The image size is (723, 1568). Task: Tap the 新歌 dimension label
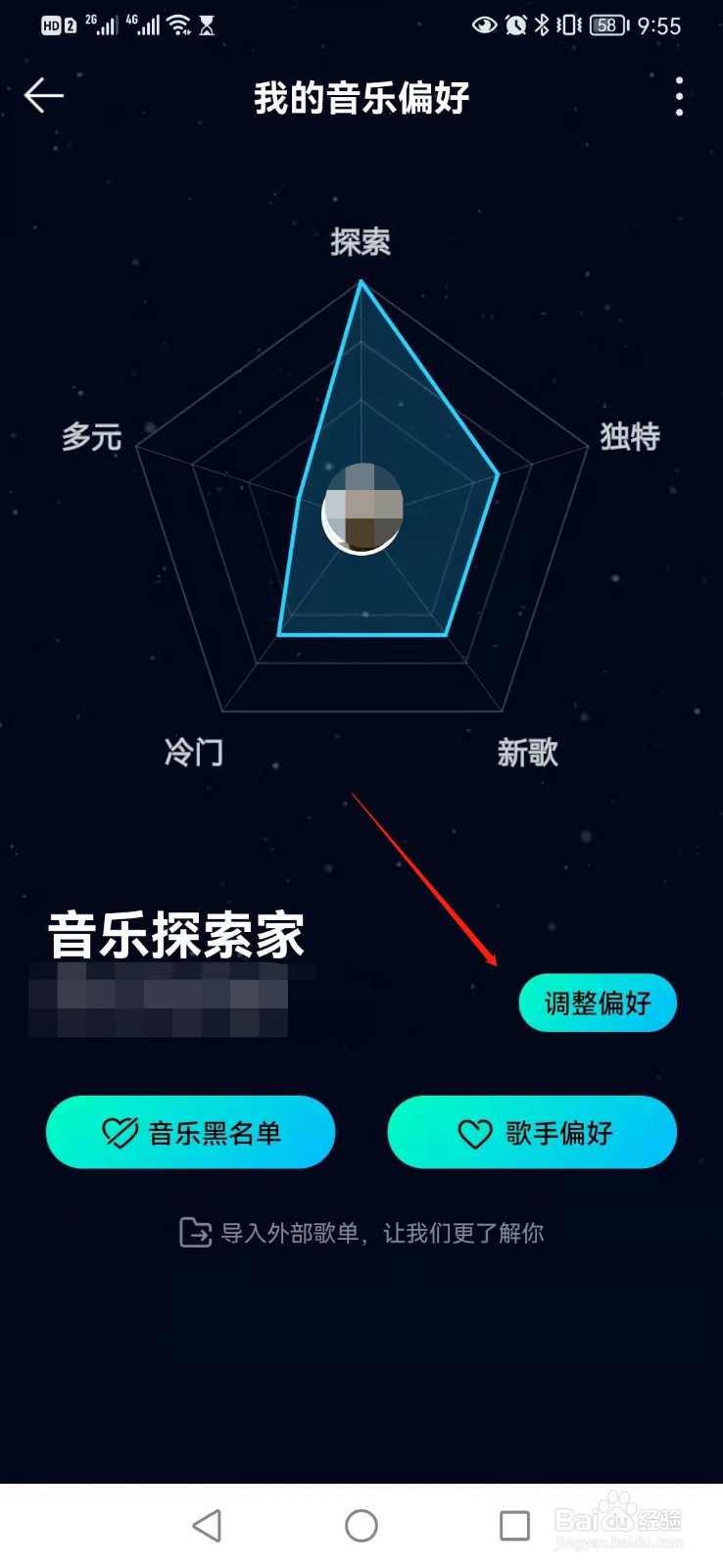(x=528, y=754)
